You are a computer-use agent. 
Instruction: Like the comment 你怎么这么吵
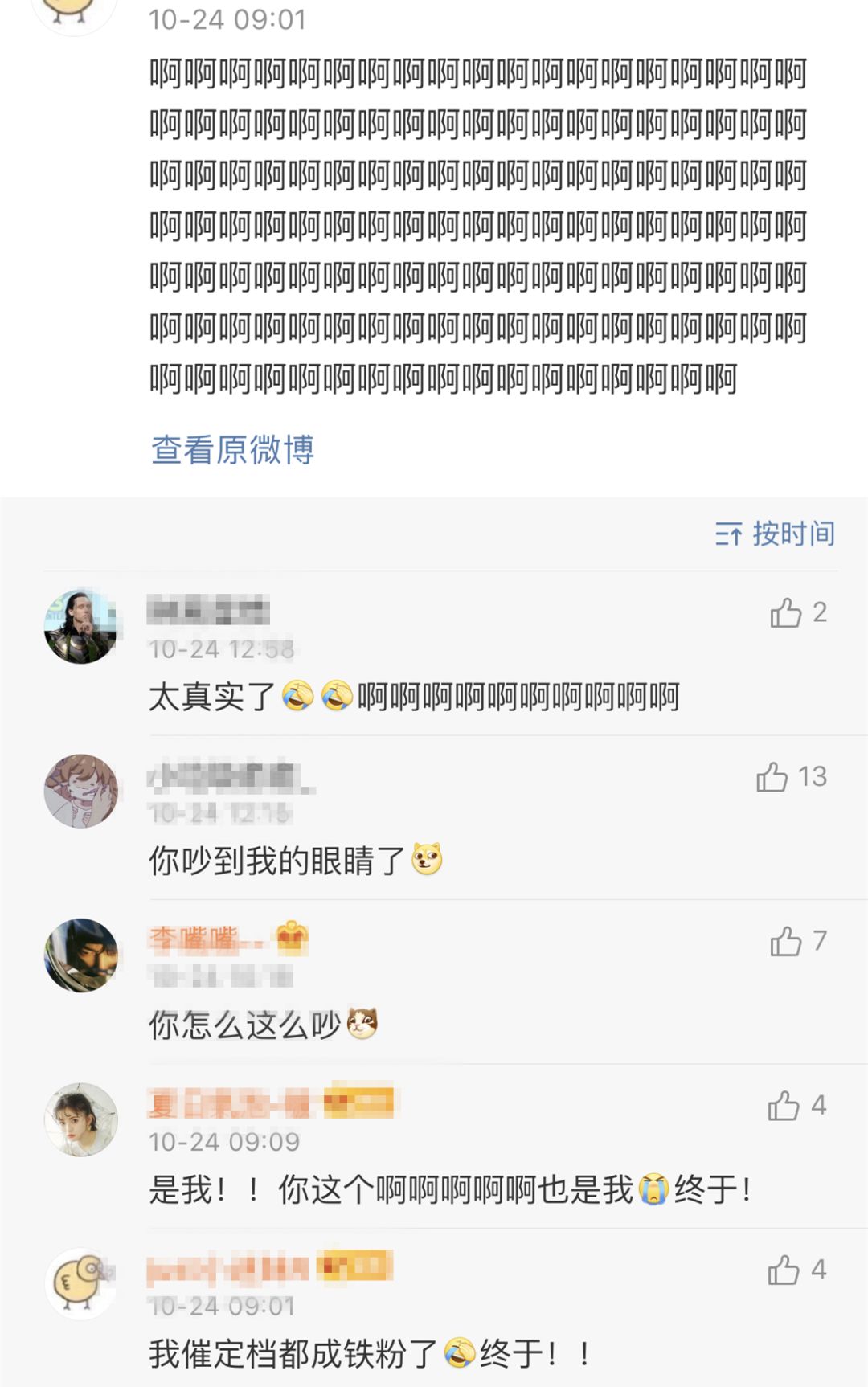pyautogui.click(x=786, y=941)
